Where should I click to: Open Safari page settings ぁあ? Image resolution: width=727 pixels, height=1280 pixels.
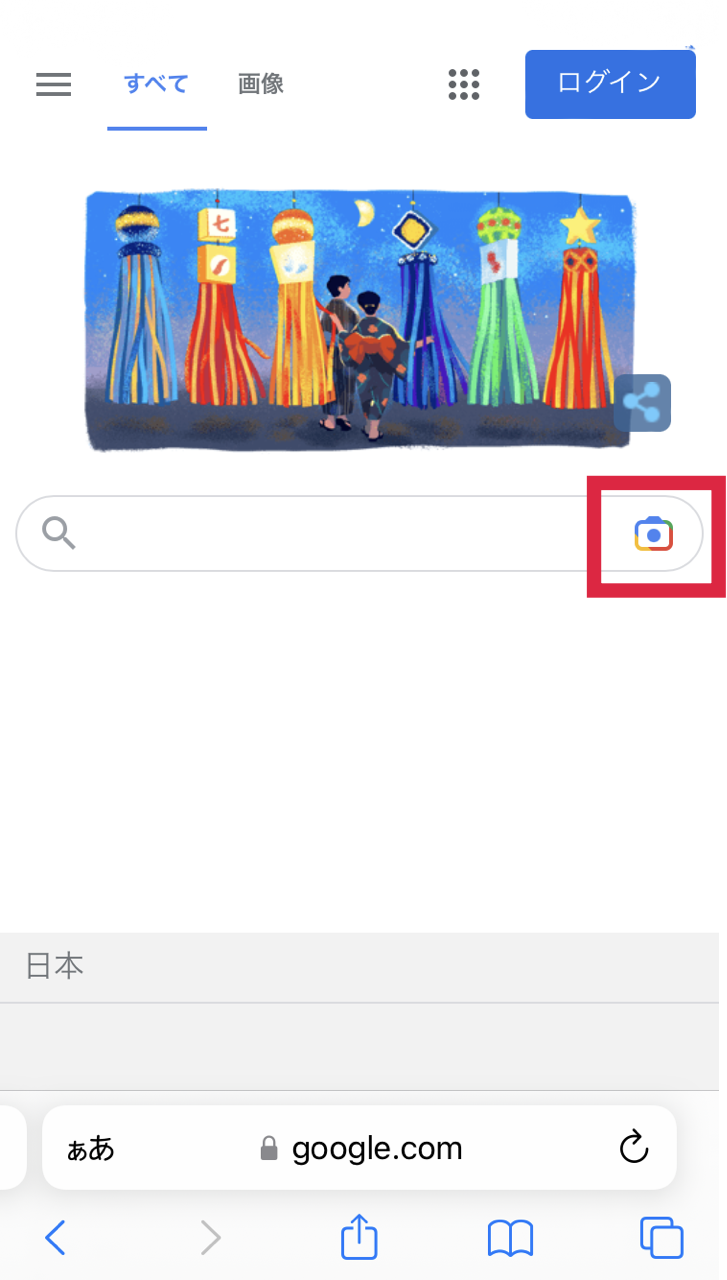click(91, 1148)
